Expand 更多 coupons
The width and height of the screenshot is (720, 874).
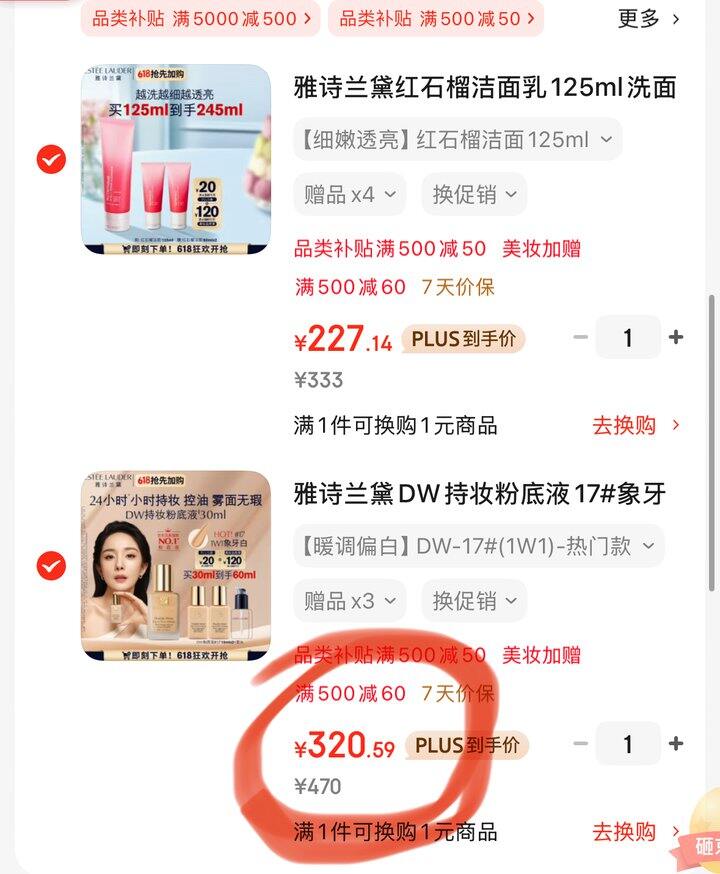(x=649, y=18)
